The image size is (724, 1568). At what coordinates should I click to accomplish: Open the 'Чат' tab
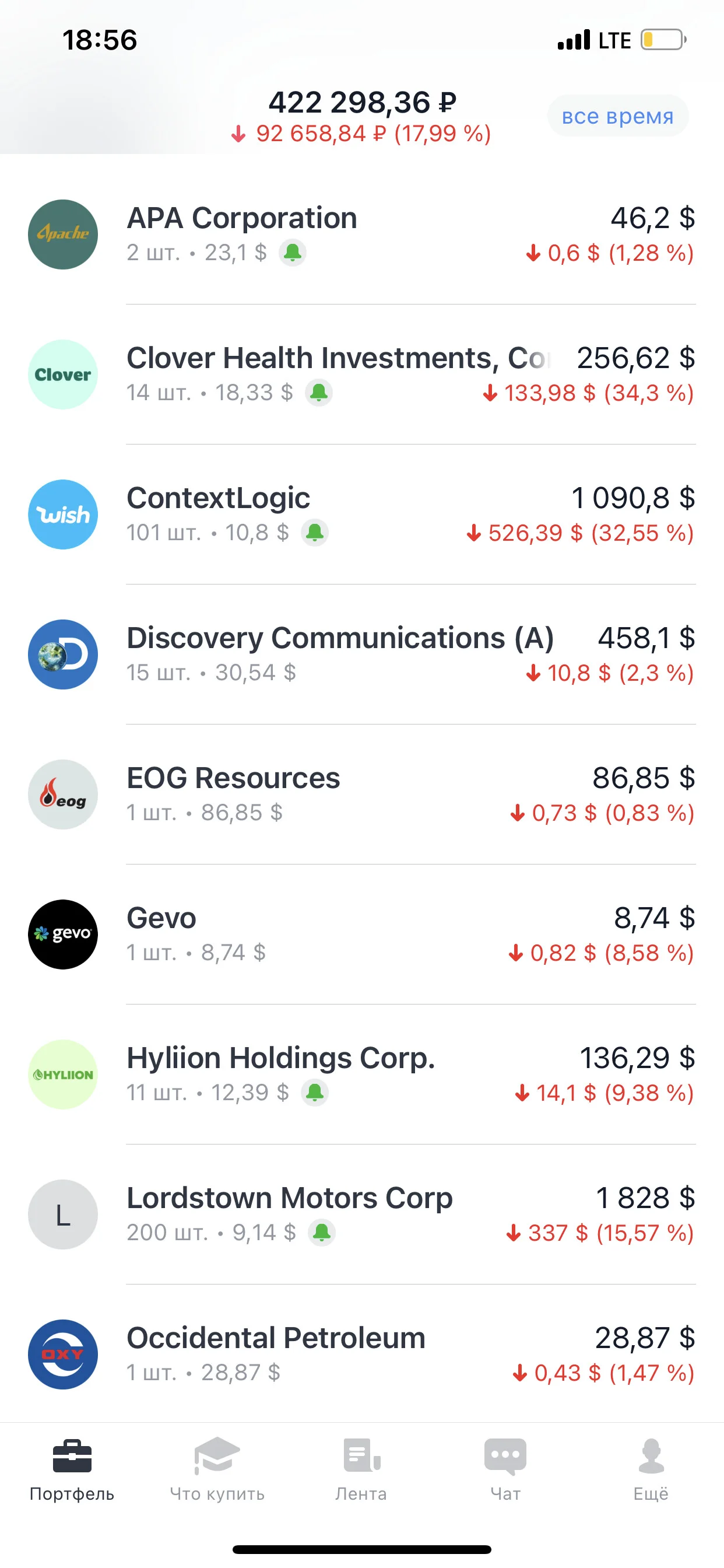point(505,1469)
